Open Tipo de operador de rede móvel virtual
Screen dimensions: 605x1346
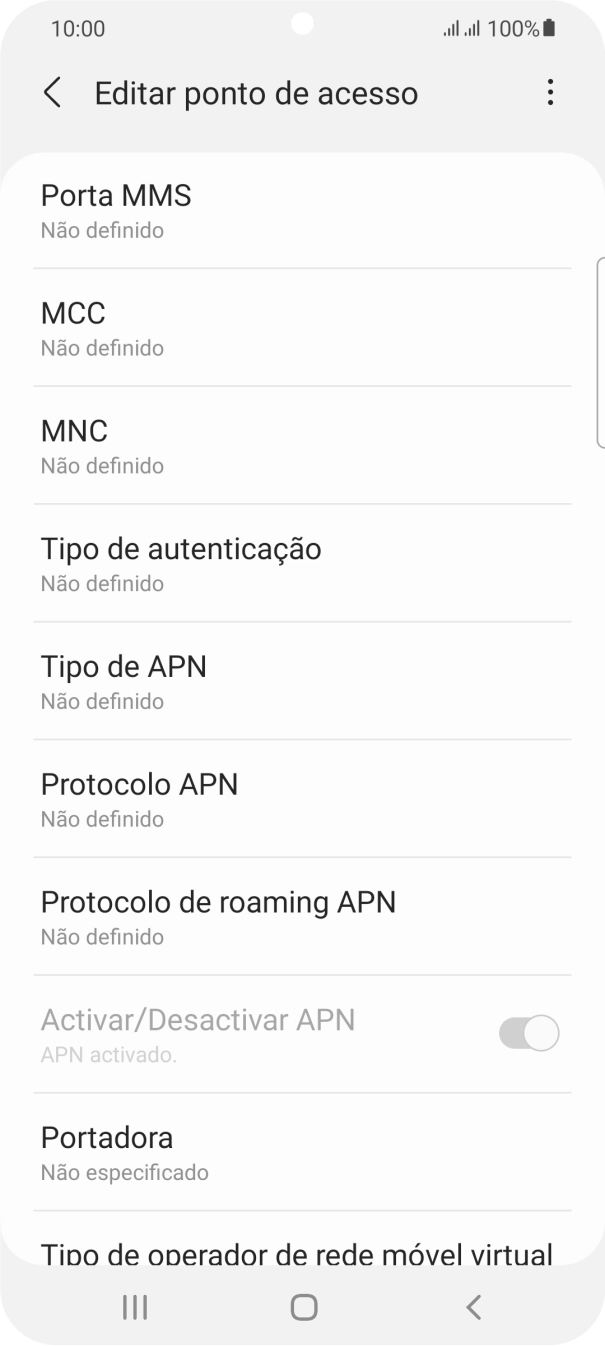(297, 1252)
